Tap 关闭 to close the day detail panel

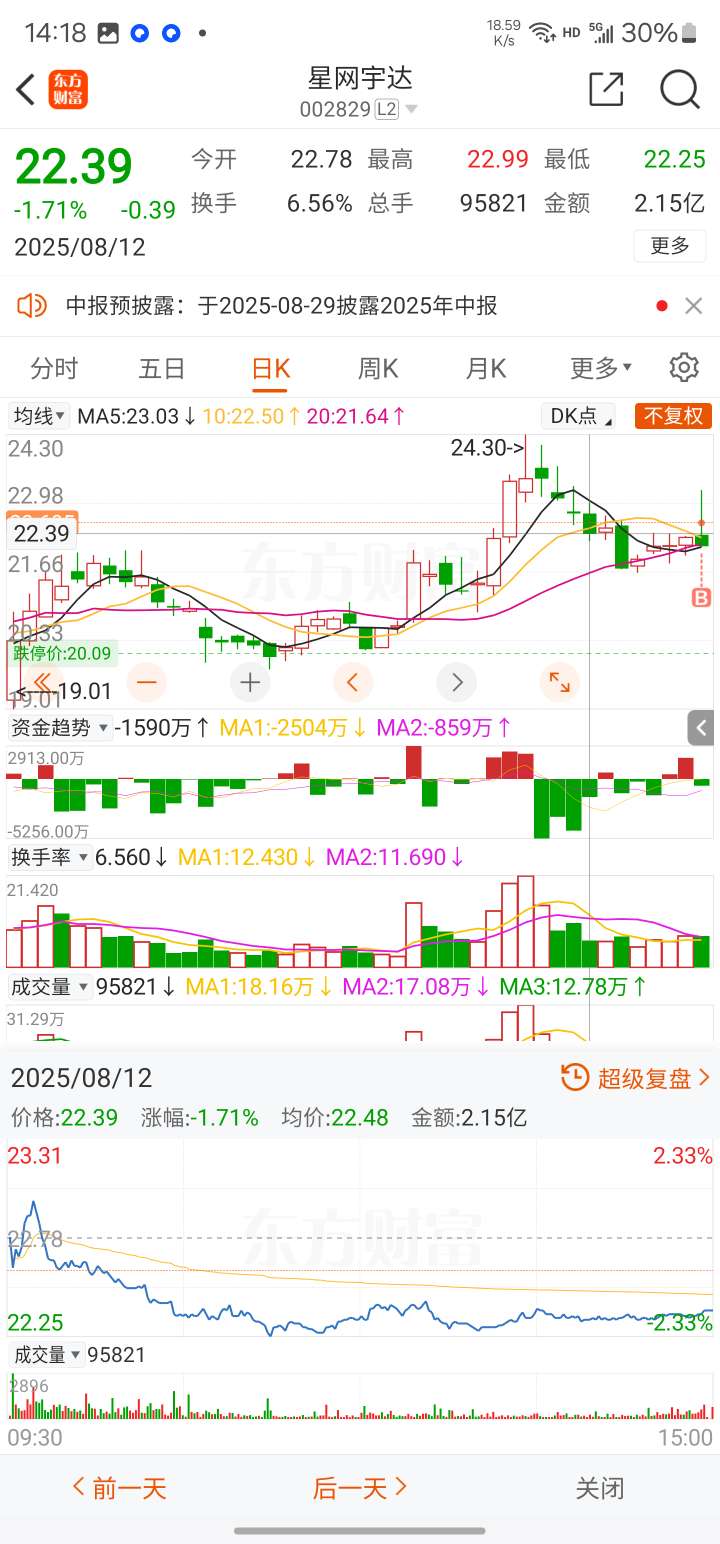click(600, 1488)
